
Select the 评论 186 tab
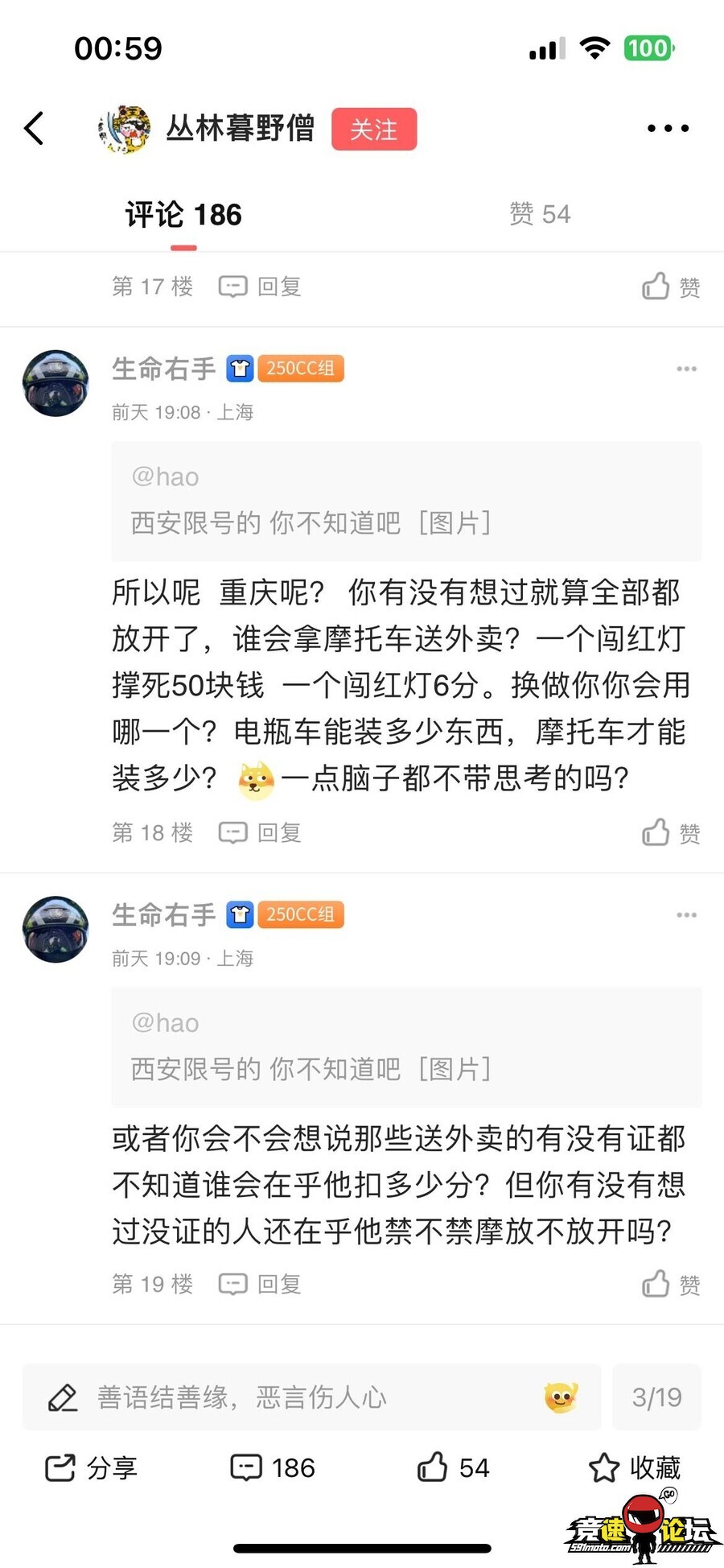[183, 215]
